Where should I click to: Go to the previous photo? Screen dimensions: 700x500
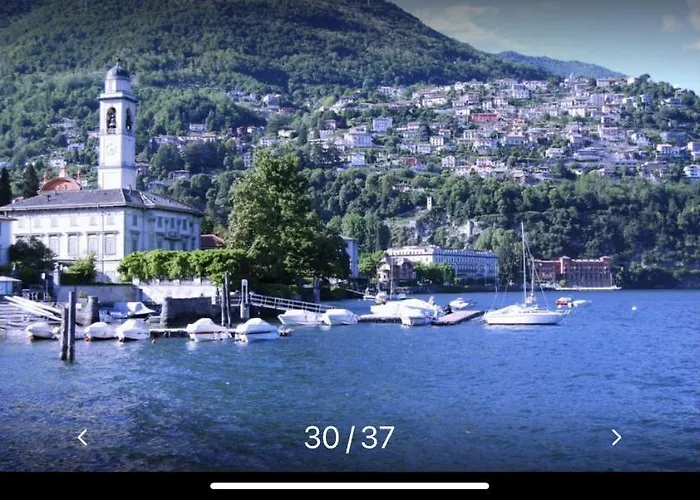(82, 437)
